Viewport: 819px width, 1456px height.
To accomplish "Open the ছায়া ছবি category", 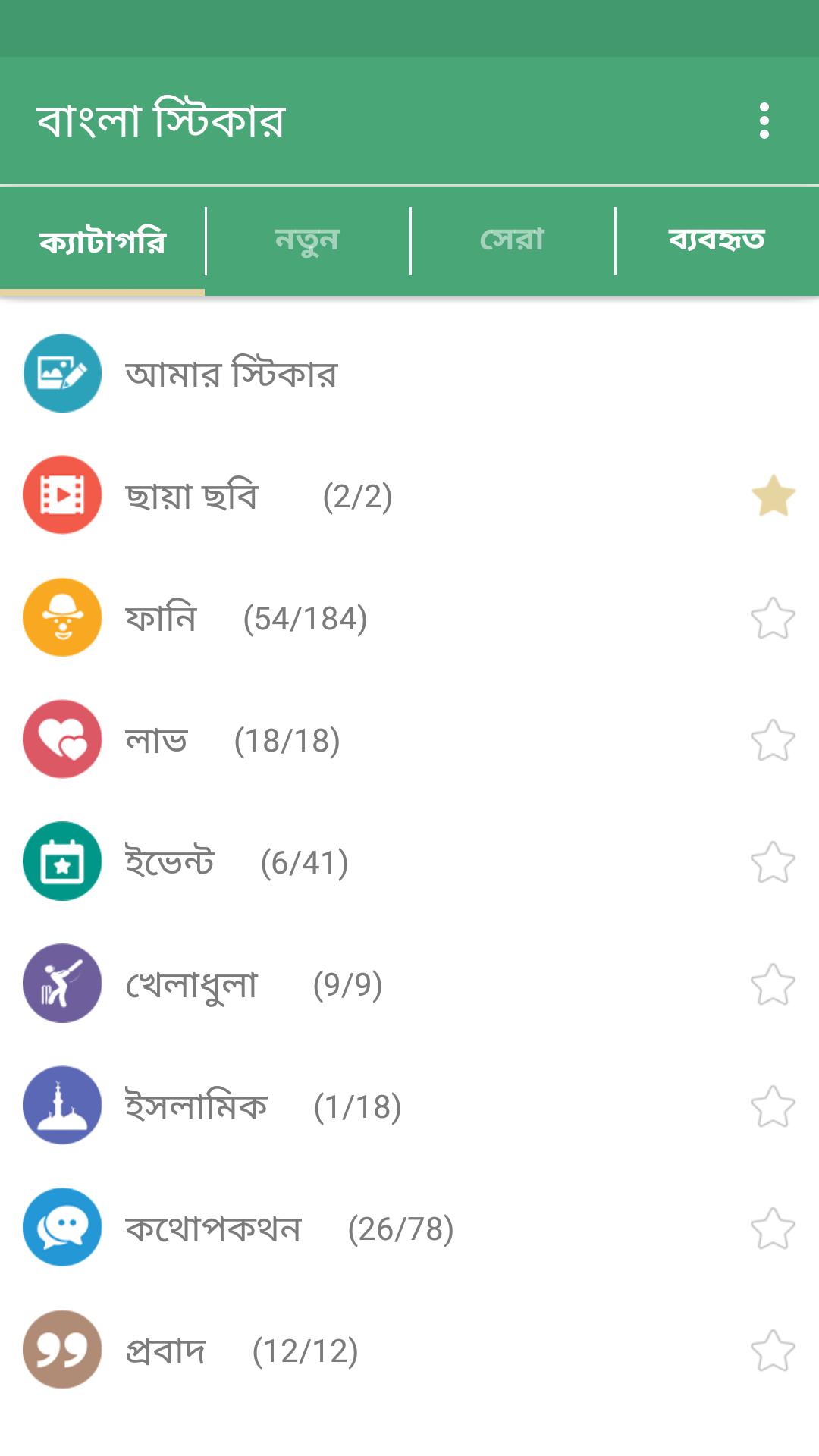I will point(192,496).
